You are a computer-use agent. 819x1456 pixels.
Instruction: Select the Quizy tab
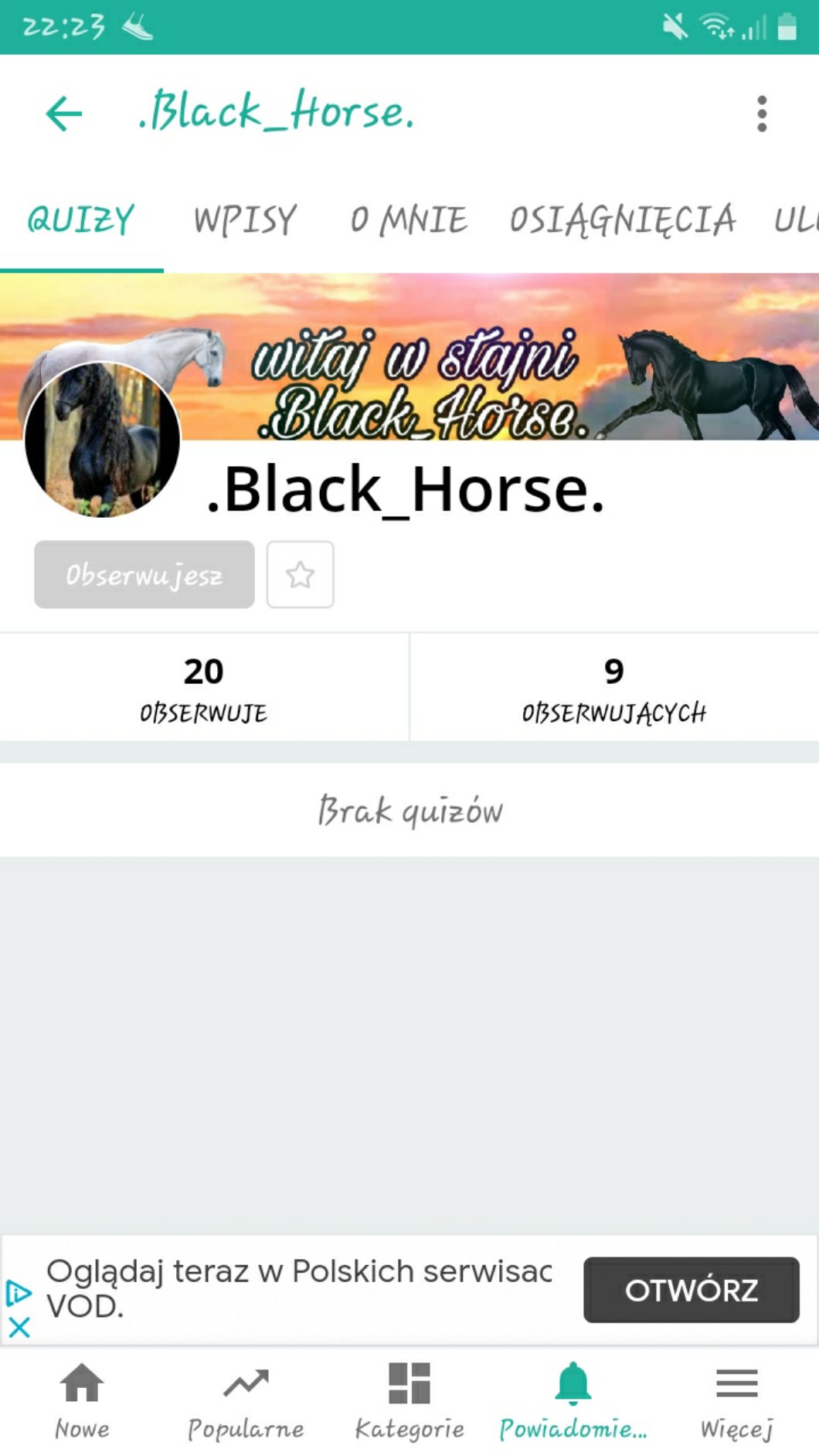(x=81, y=220)
